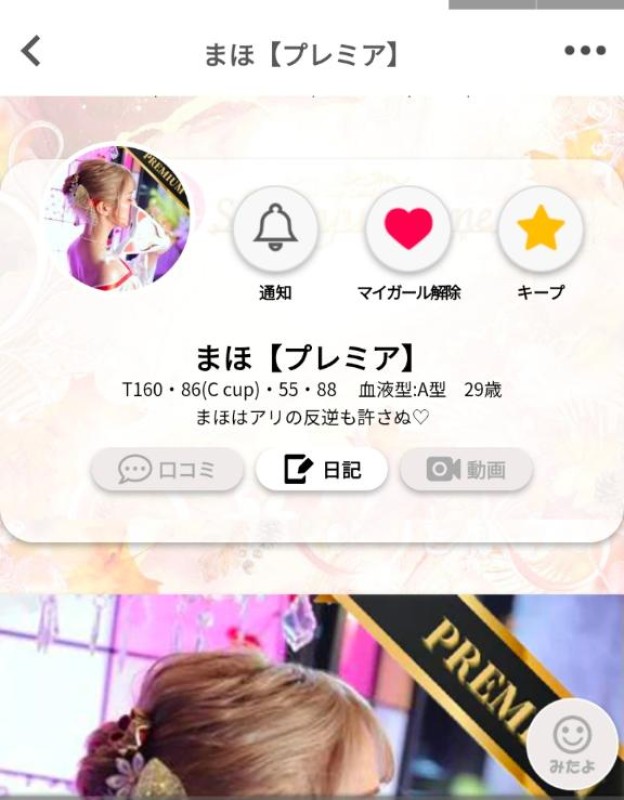
Task: Remove from favorites via マイガール解除 heart
Action: pos(408,228)
